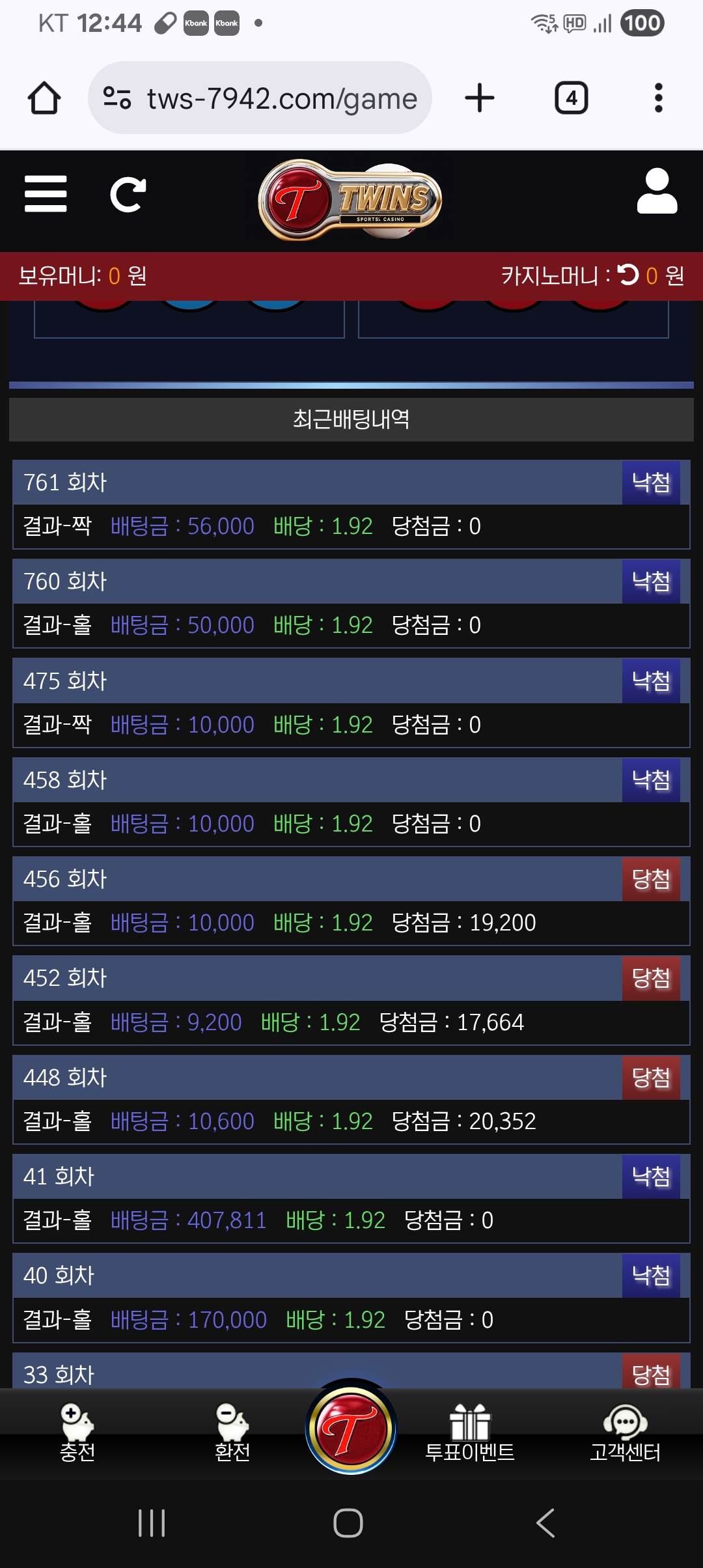Open a new browser tab

480,98
